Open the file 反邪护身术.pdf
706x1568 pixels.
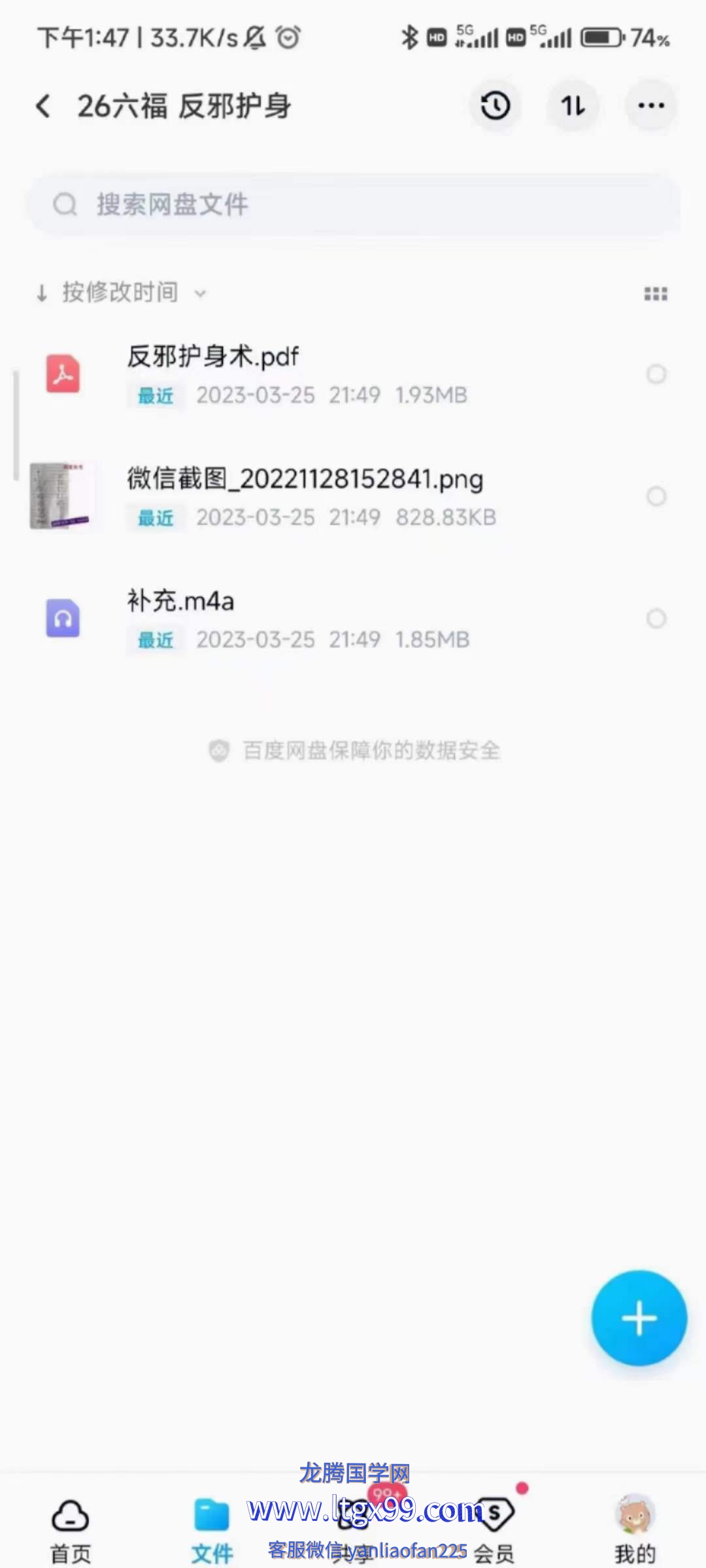pos(213,357)
